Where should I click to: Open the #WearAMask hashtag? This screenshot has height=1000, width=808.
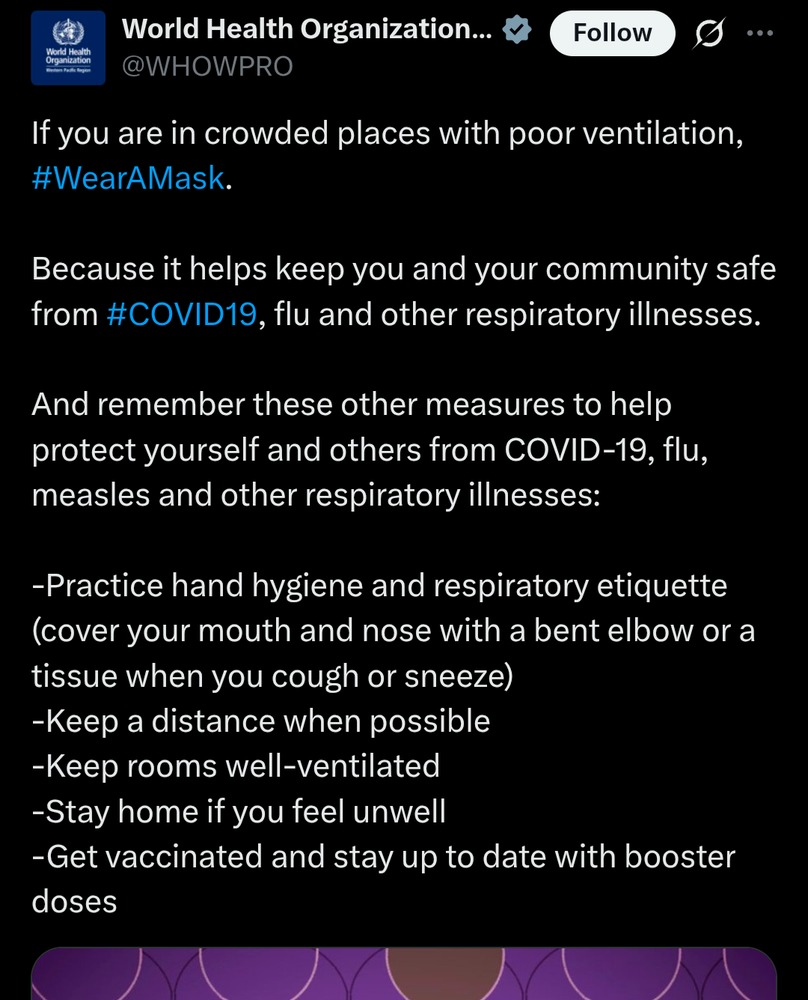127,181
